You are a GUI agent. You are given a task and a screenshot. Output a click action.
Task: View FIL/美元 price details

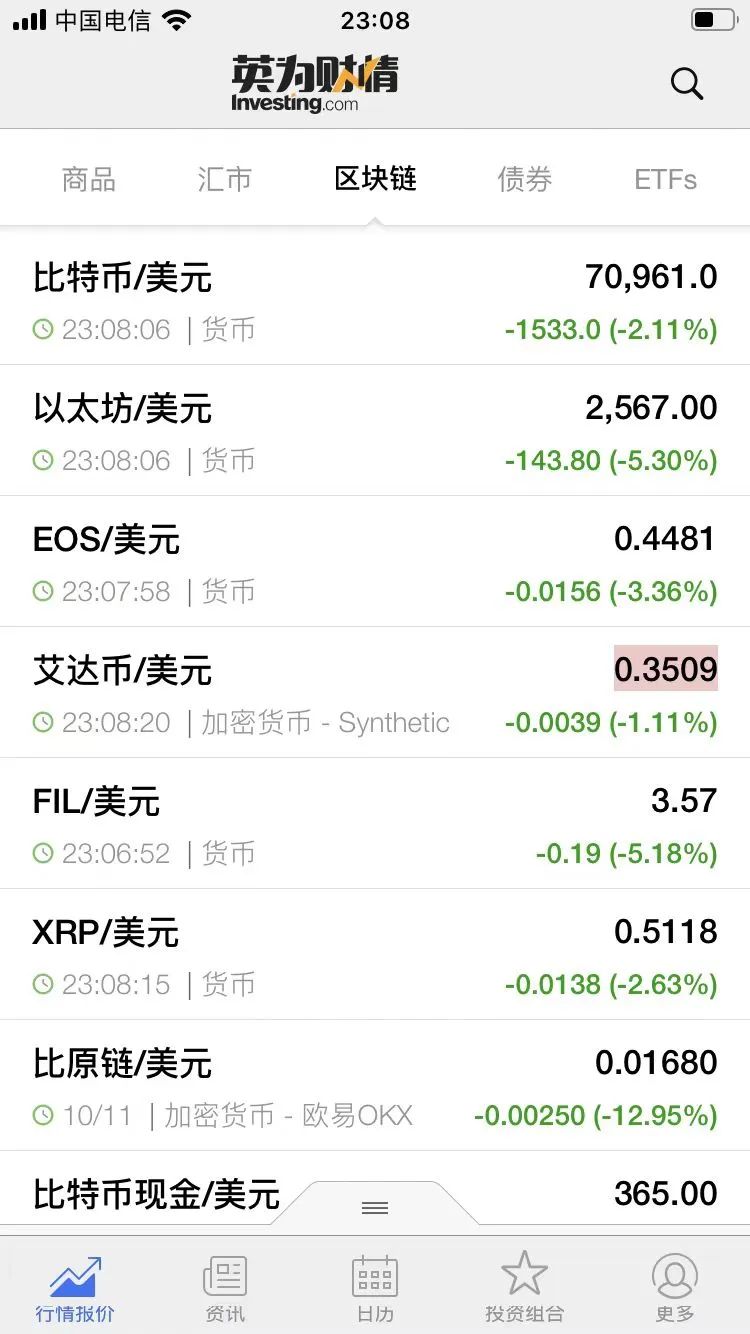tap(375, 823)
